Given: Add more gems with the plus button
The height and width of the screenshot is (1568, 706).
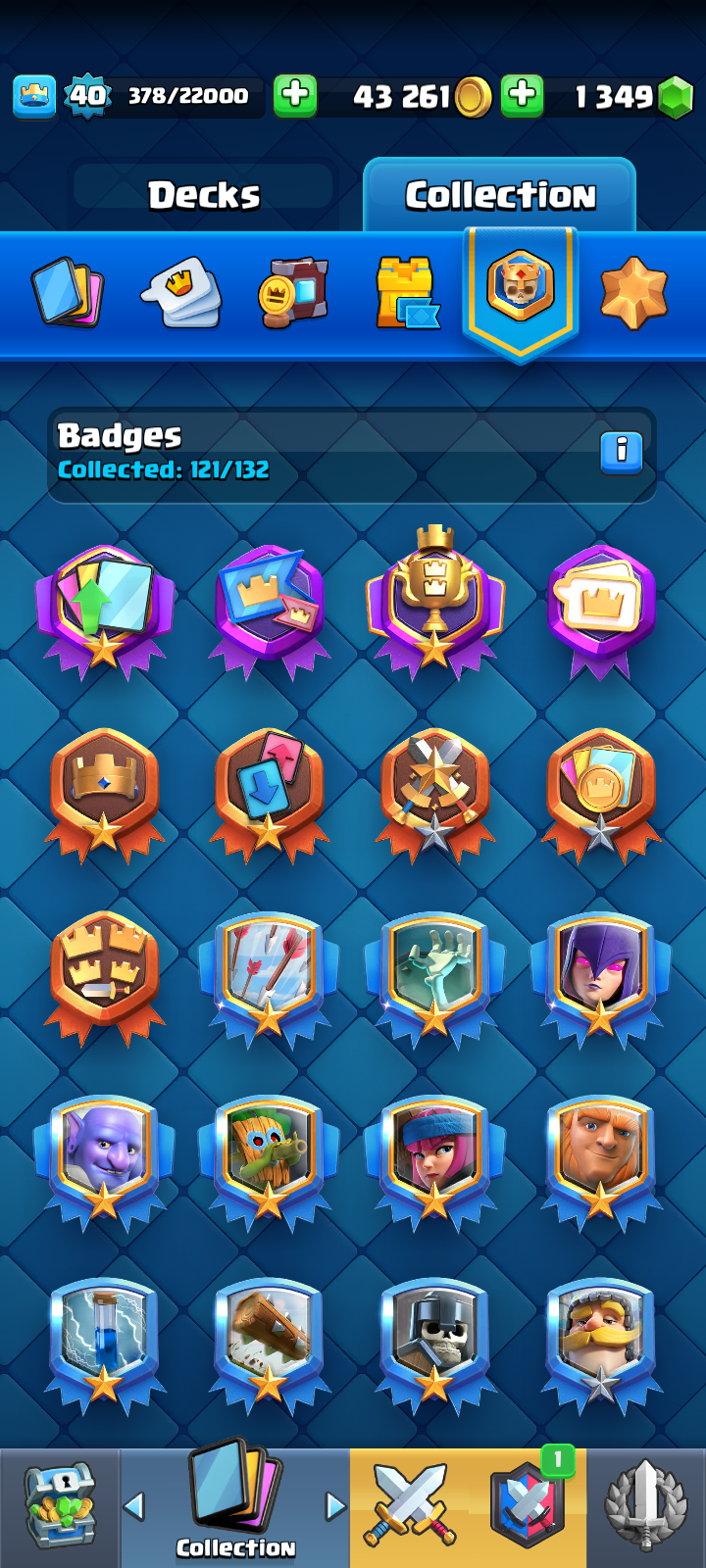Looking at the screenshot, I should pos(523,96).
